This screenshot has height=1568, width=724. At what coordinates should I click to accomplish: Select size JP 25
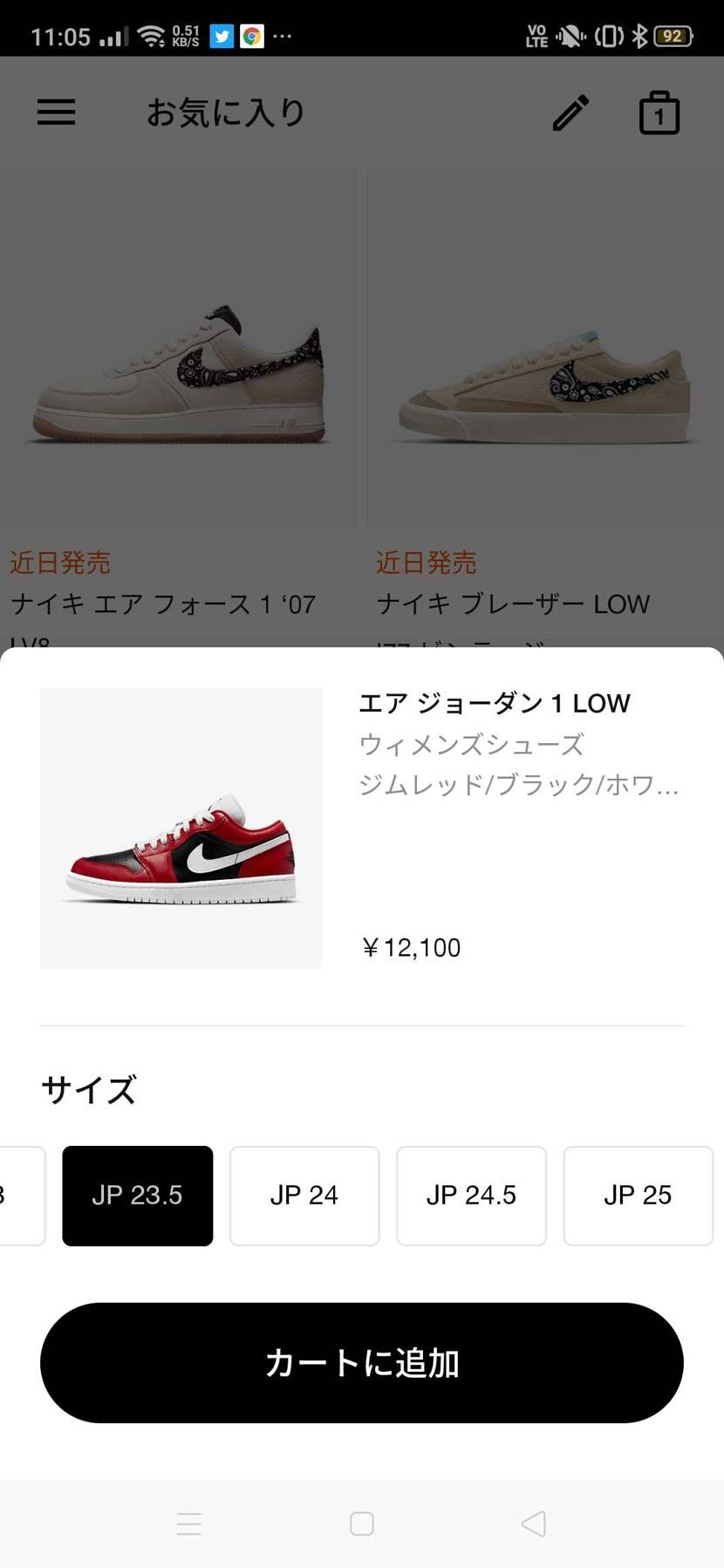click(639, 1196)
